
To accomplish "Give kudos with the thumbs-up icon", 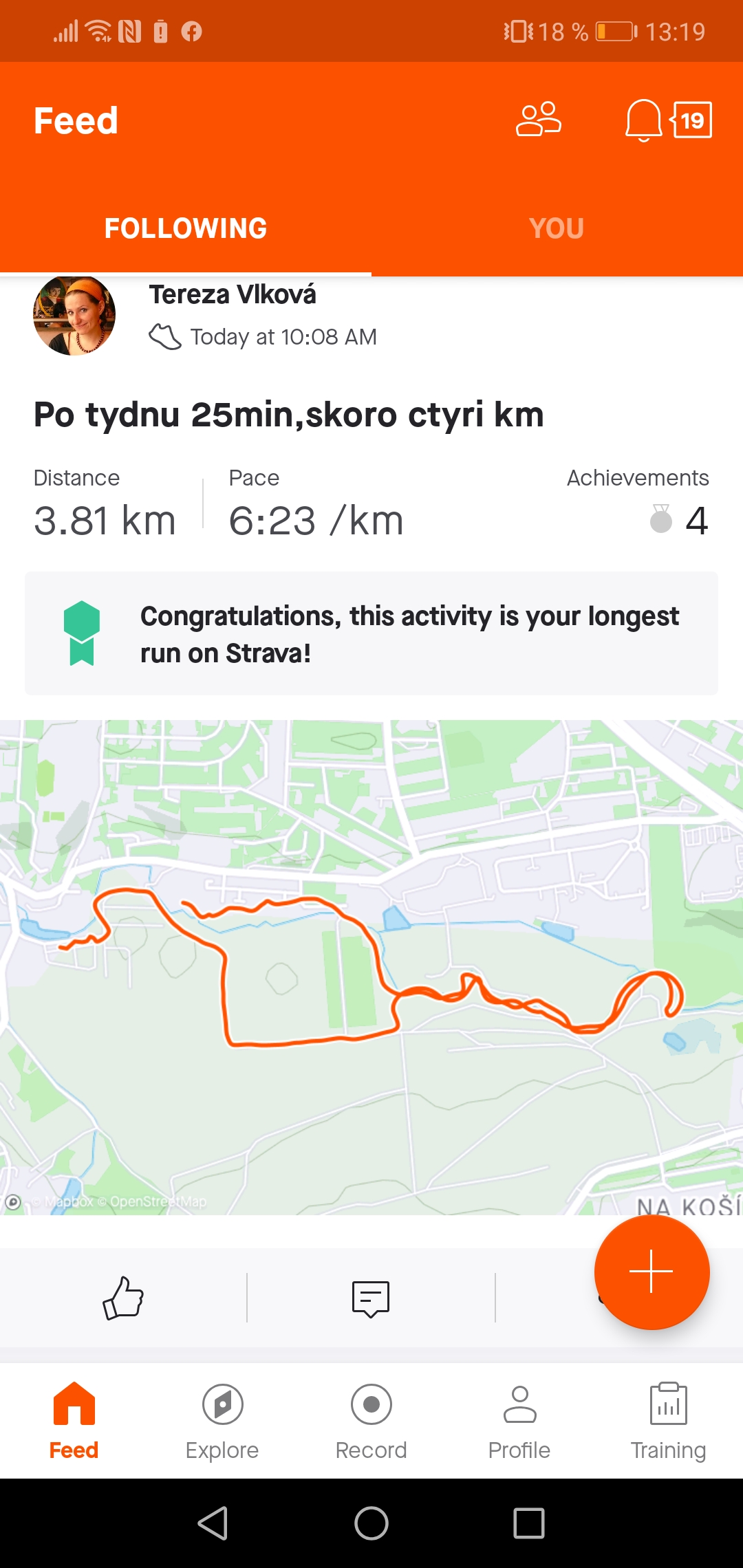I will tap(123, 1298).
